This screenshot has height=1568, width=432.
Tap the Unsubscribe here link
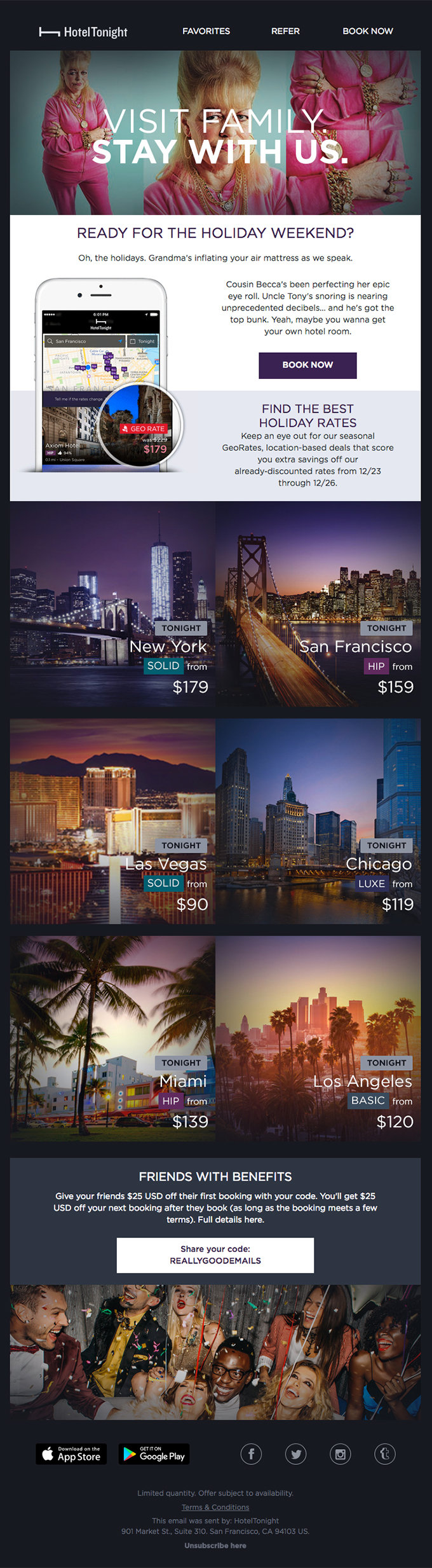click(x=215, y=1545)
